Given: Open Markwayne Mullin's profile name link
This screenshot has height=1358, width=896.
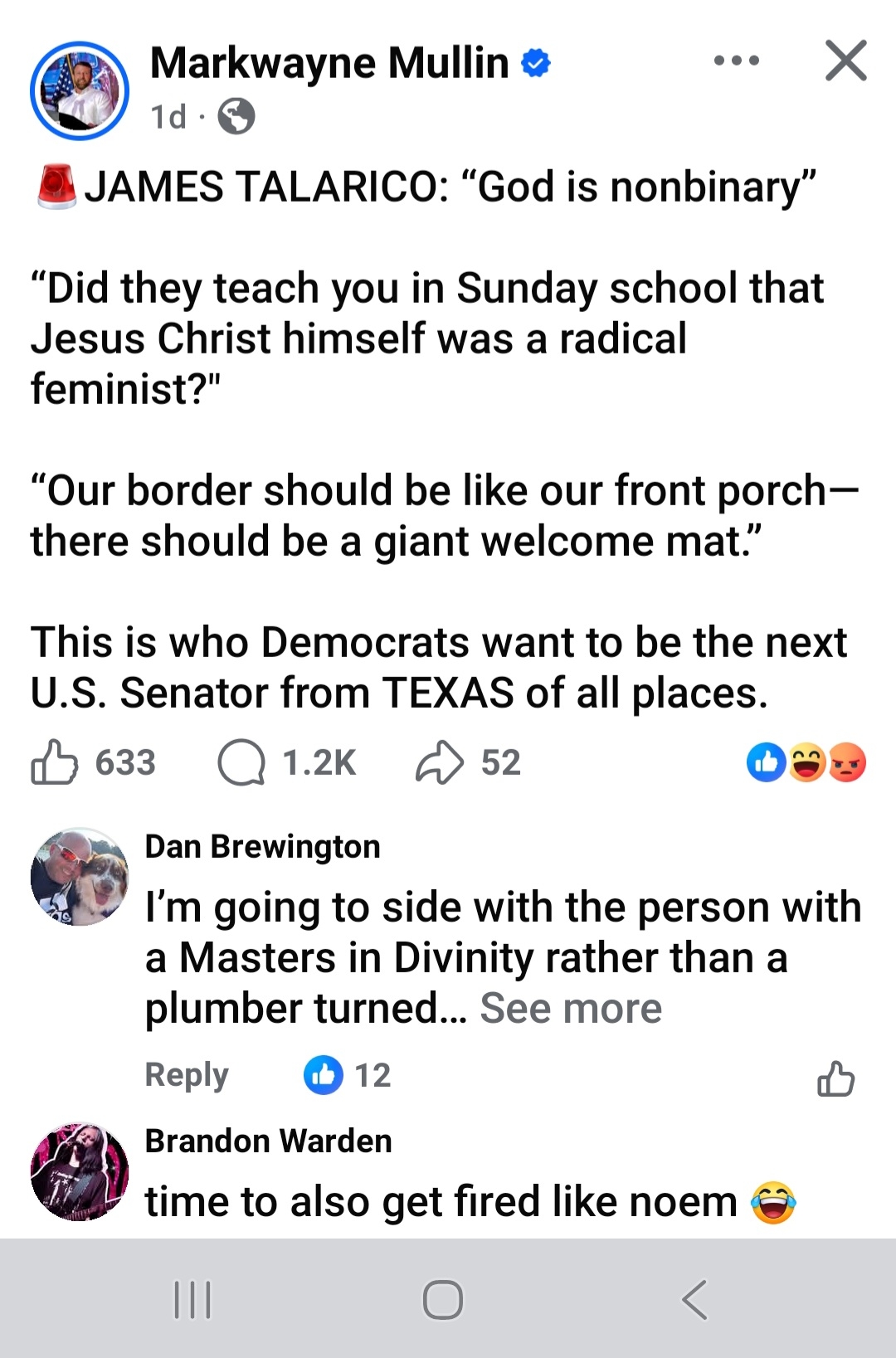Looking at the screenshot, I should coord(329,63).
